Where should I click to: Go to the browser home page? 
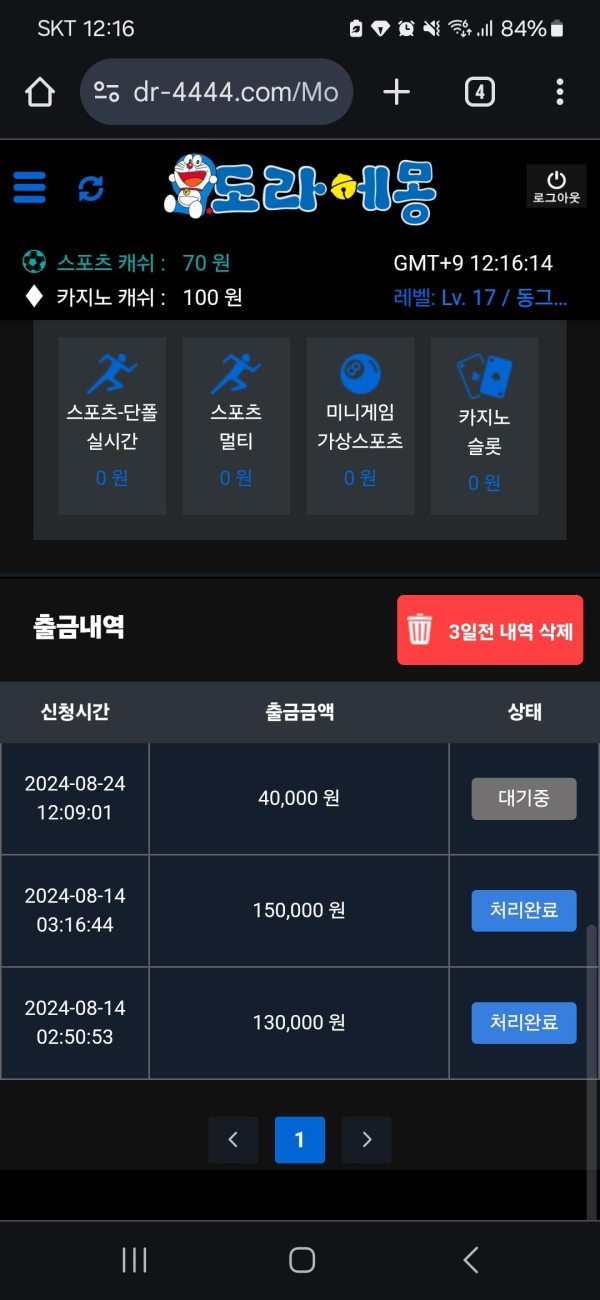pos(40,92)
